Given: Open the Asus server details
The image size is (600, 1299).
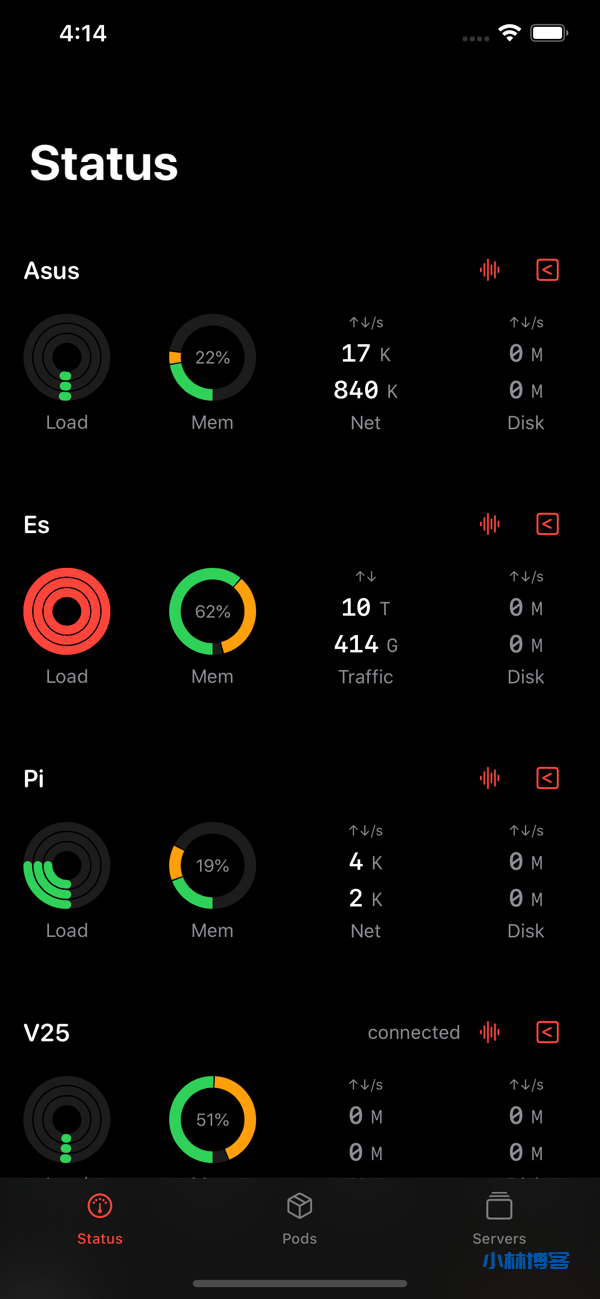Looking at the screenshot, I should tap(52, 271).
